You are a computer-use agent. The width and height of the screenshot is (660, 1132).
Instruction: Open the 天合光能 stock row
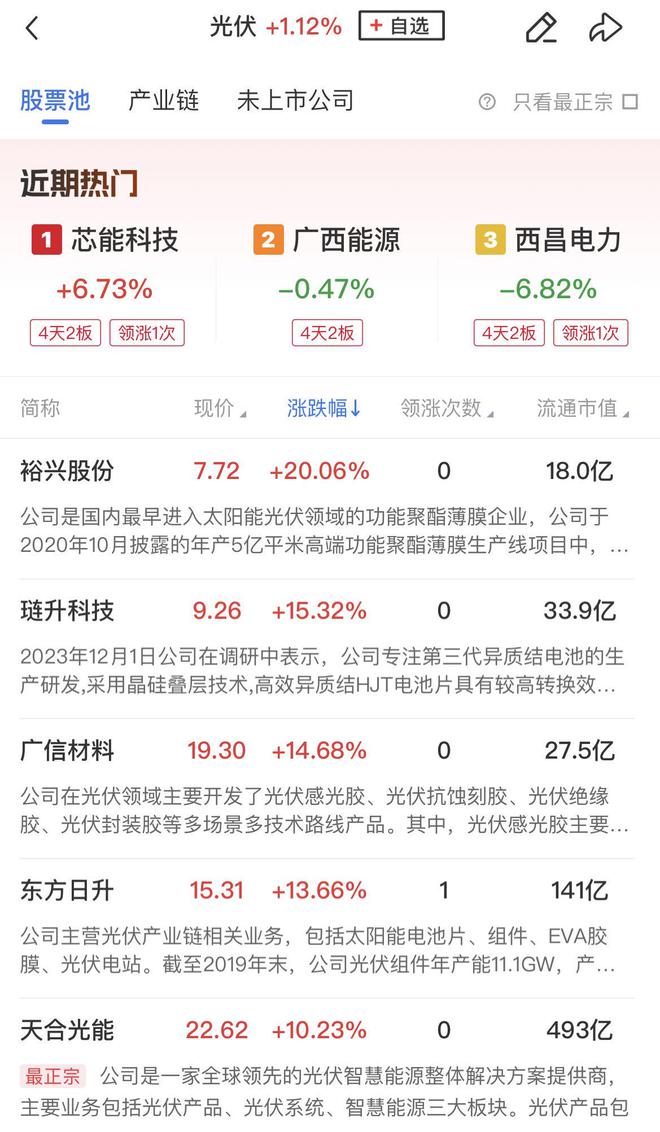(67, 1030)
